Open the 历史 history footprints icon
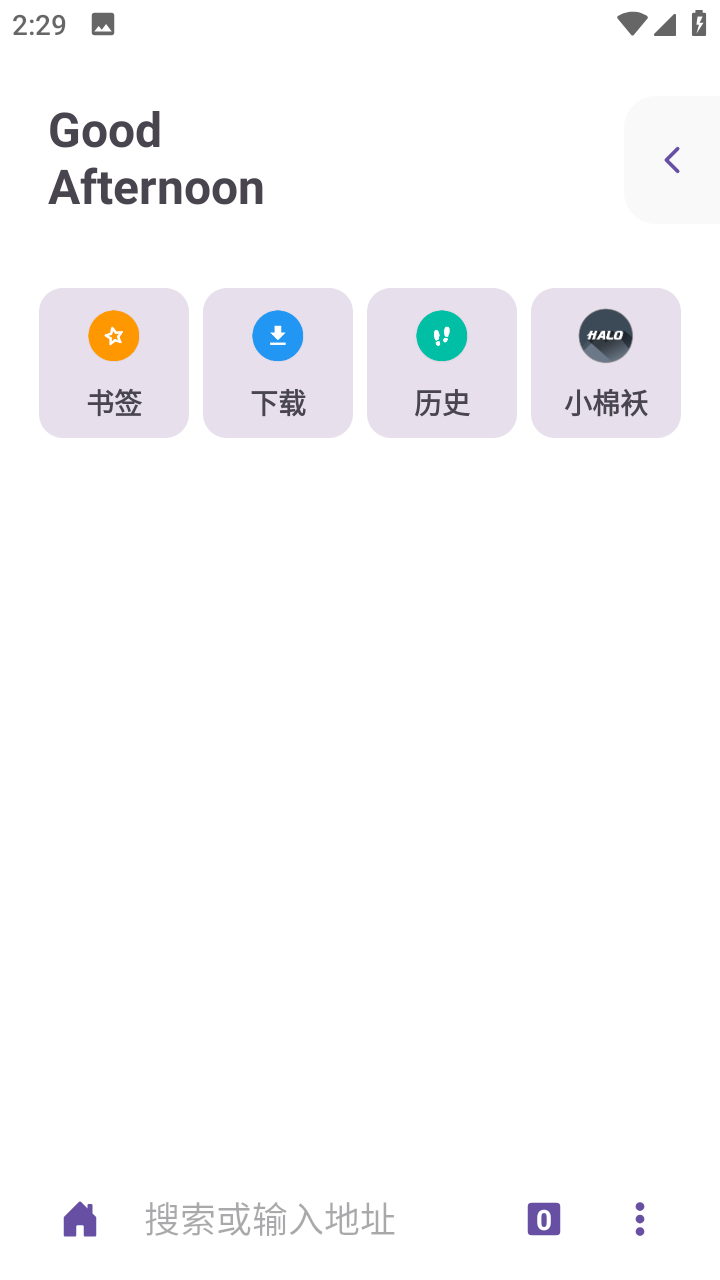720x1280 pixels. [x=441, y=336]
